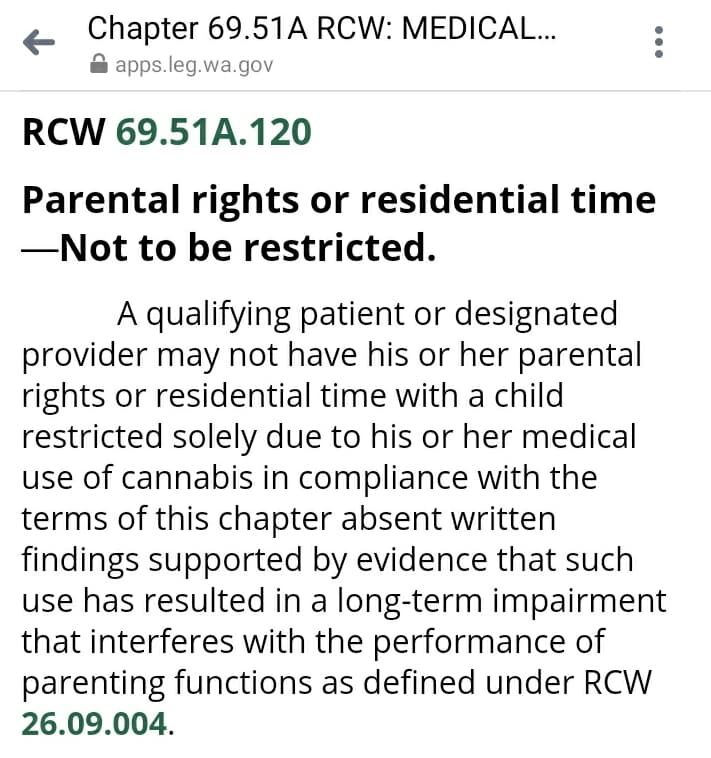Open the 69.51A.120 section link
This screenshot has height=758, width=711.
(213, 131)
